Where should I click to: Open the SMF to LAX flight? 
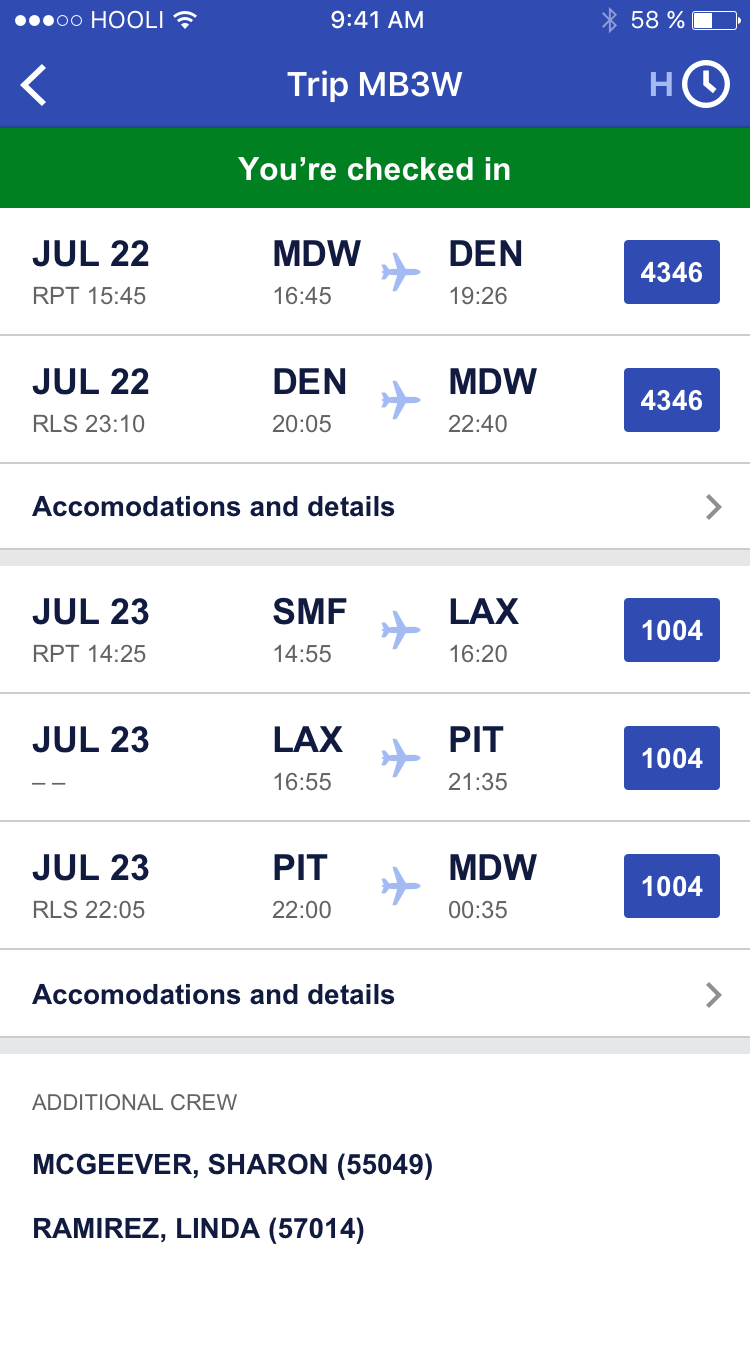coord(375,629)
